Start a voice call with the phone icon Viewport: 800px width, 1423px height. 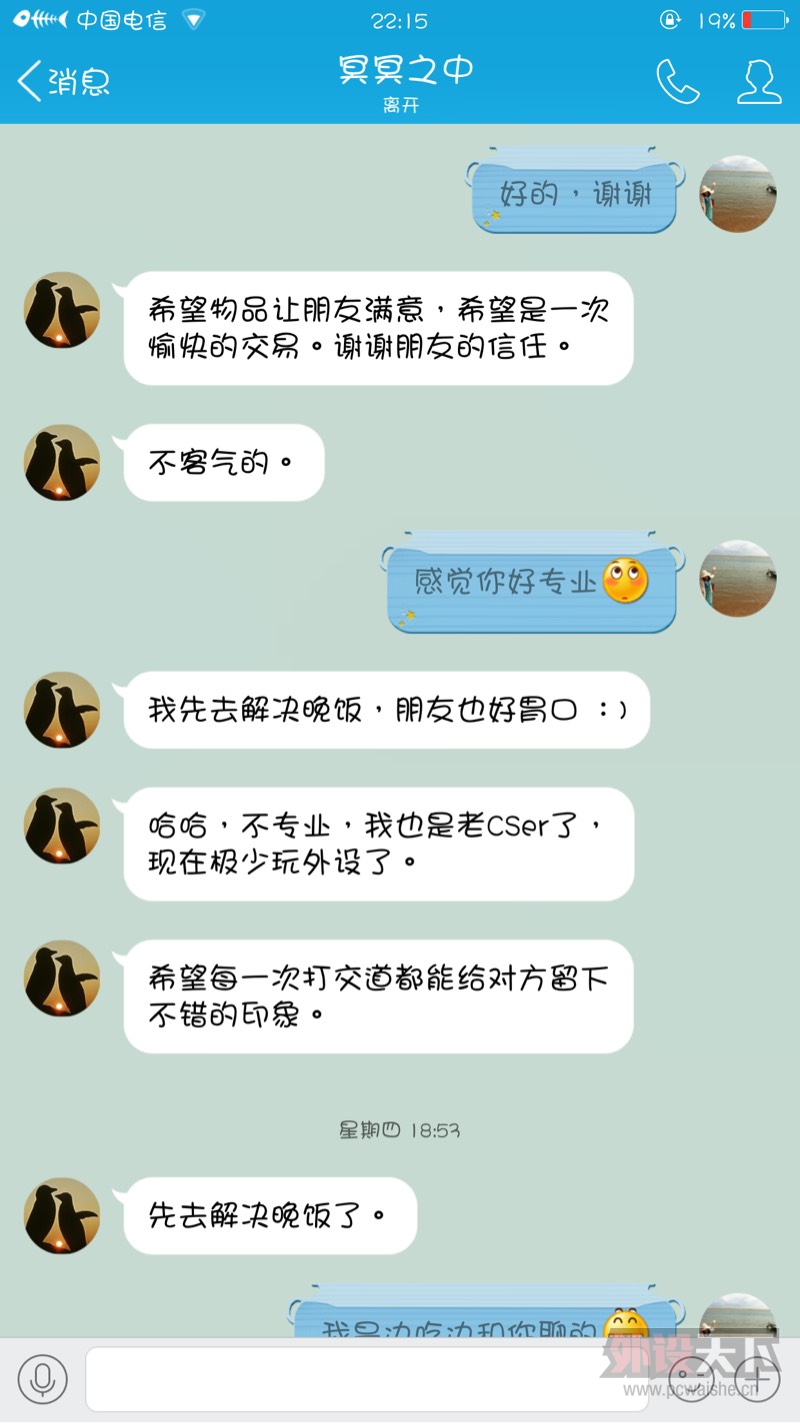tap(679, 83)
